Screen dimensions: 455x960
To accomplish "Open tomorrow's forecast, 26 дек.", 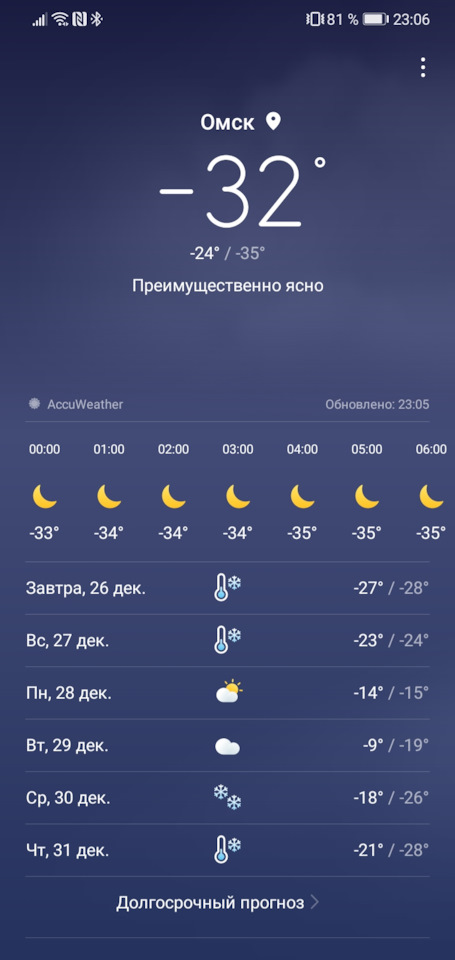I will [227, 588].
